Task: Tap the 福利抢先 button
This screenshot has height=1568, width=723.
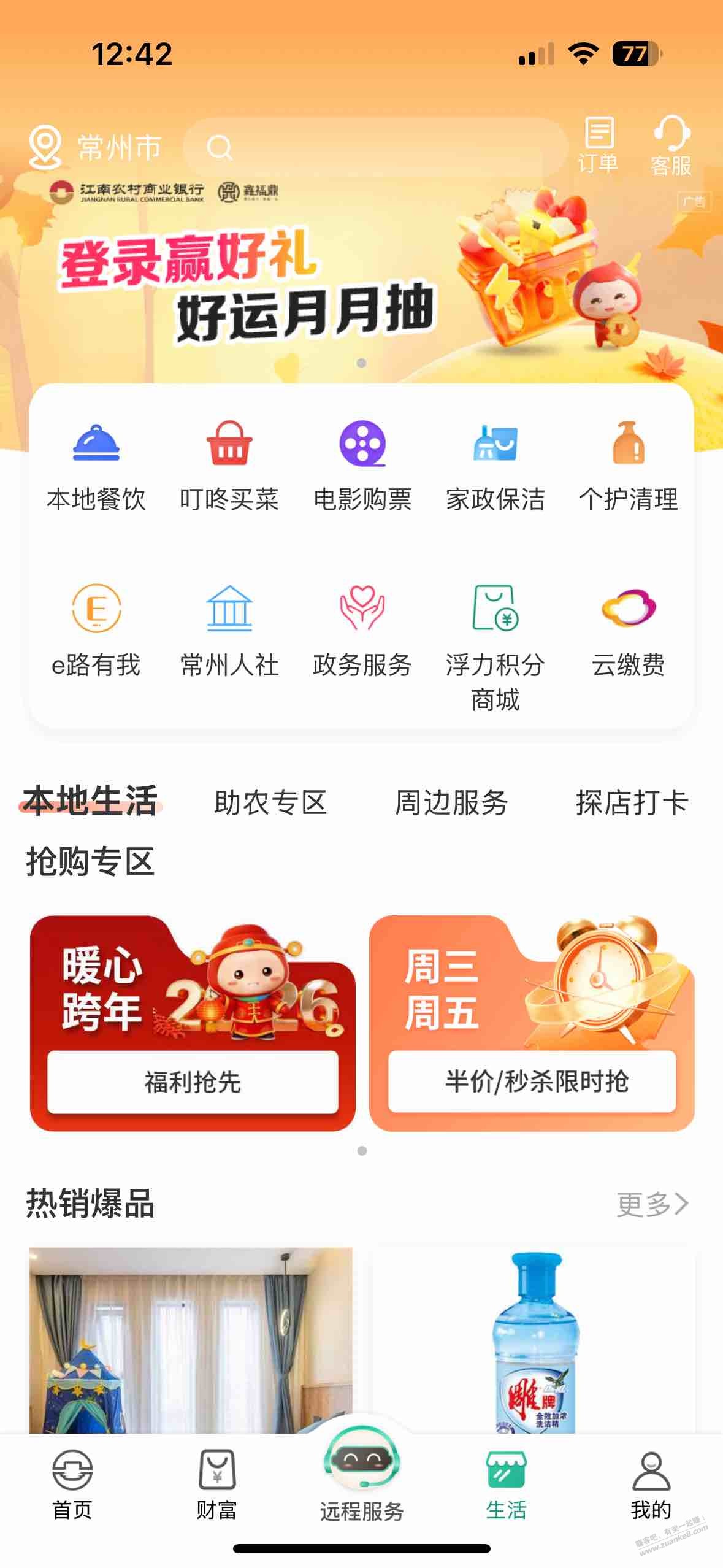Action: pyautogui.click(x=193, y=1082)
